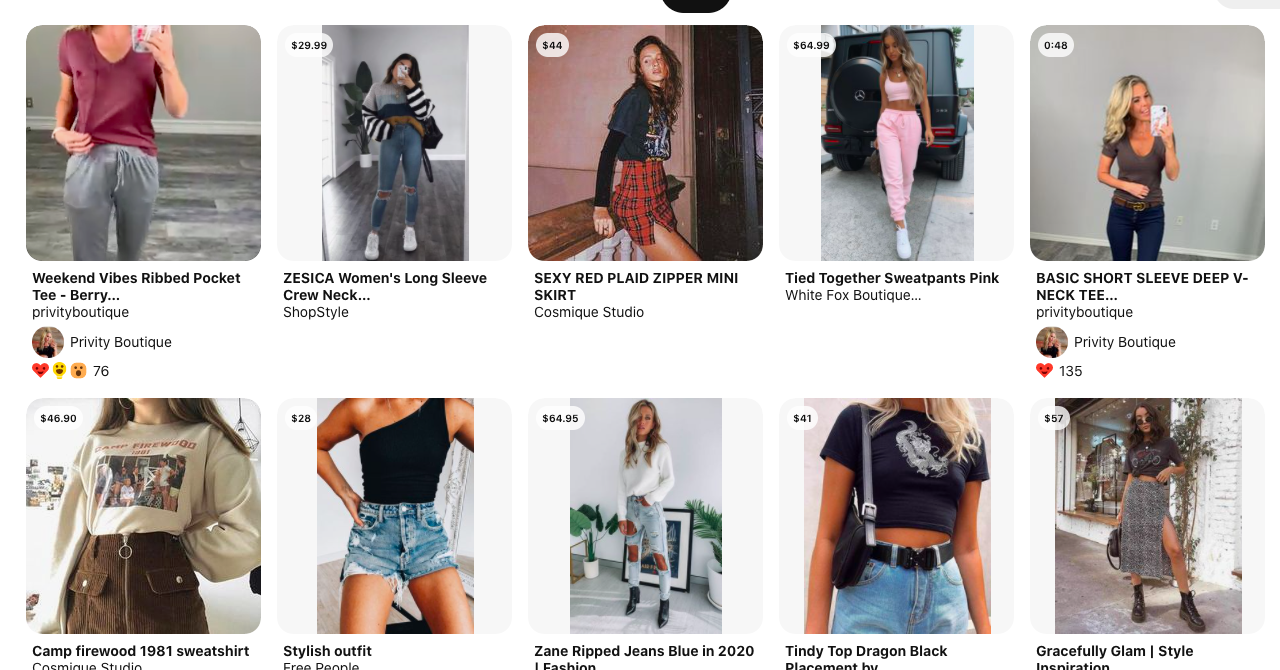
Task: Open the Camp firewood 1981 sweatshirt pin
Action: 143,516
